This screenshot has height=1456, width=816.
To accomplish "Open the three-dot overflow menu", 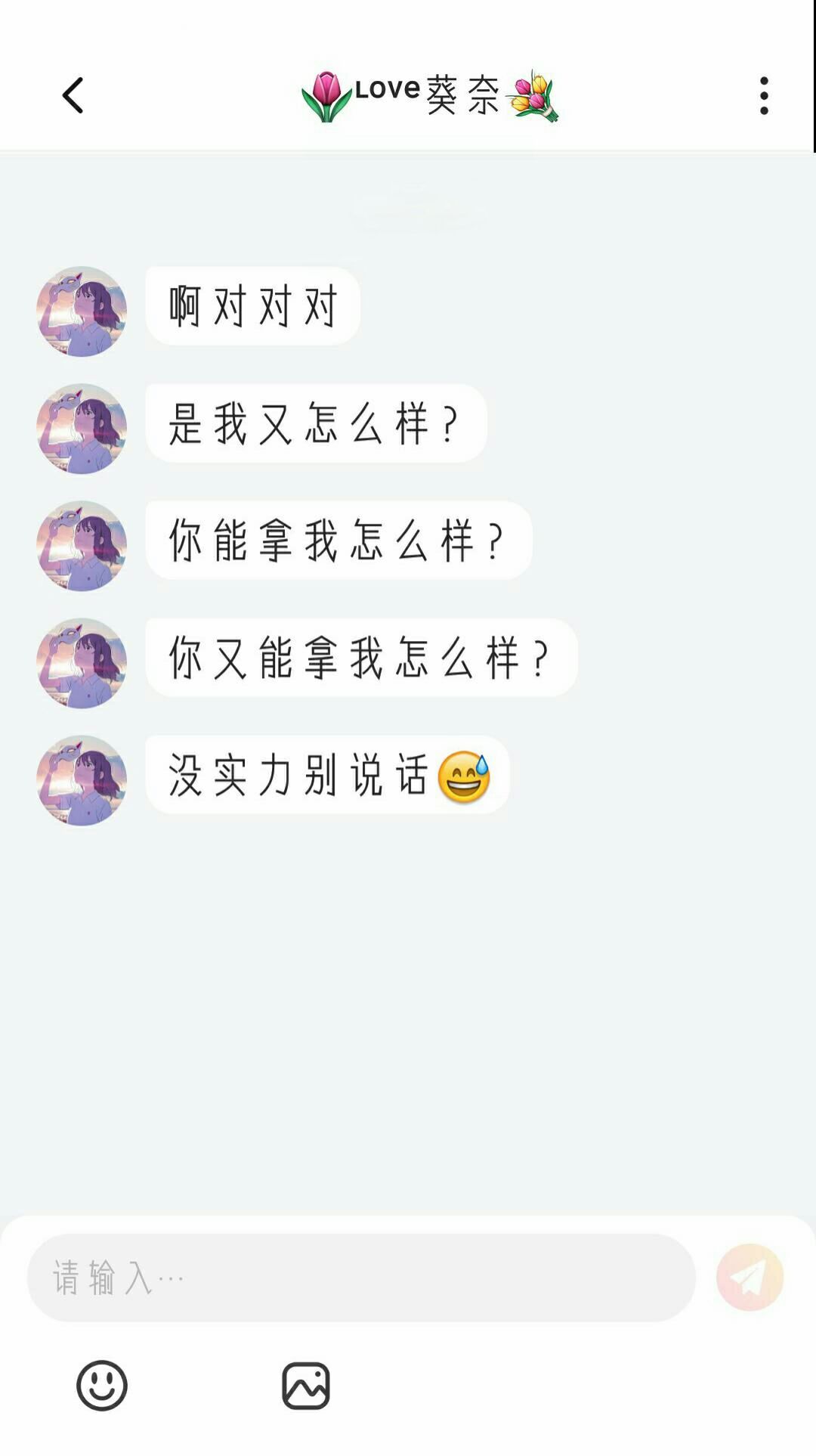I will 764,96.
